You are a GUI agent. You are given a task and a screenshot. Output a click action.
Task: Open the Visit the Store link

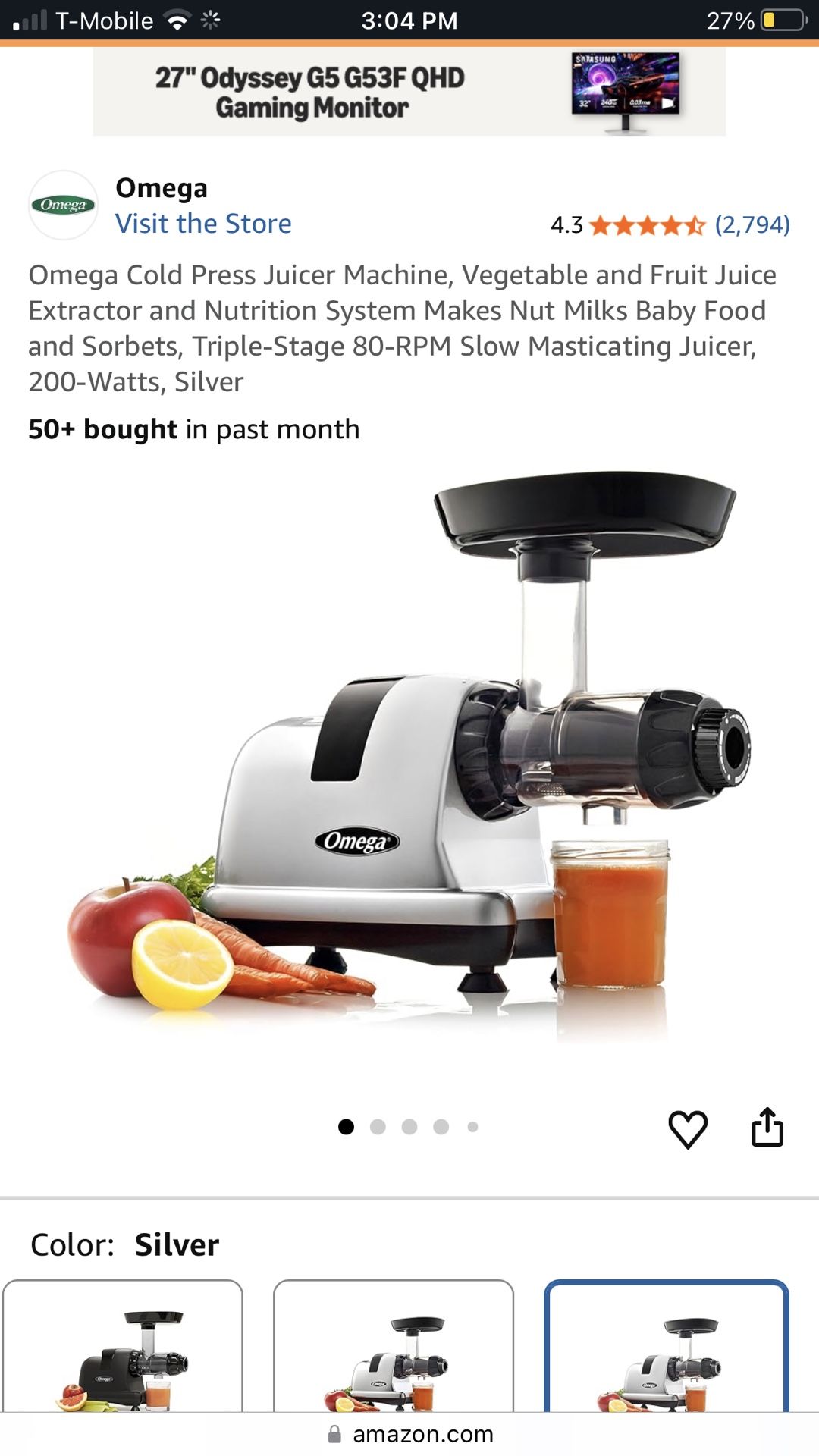[x=203, y=224]
